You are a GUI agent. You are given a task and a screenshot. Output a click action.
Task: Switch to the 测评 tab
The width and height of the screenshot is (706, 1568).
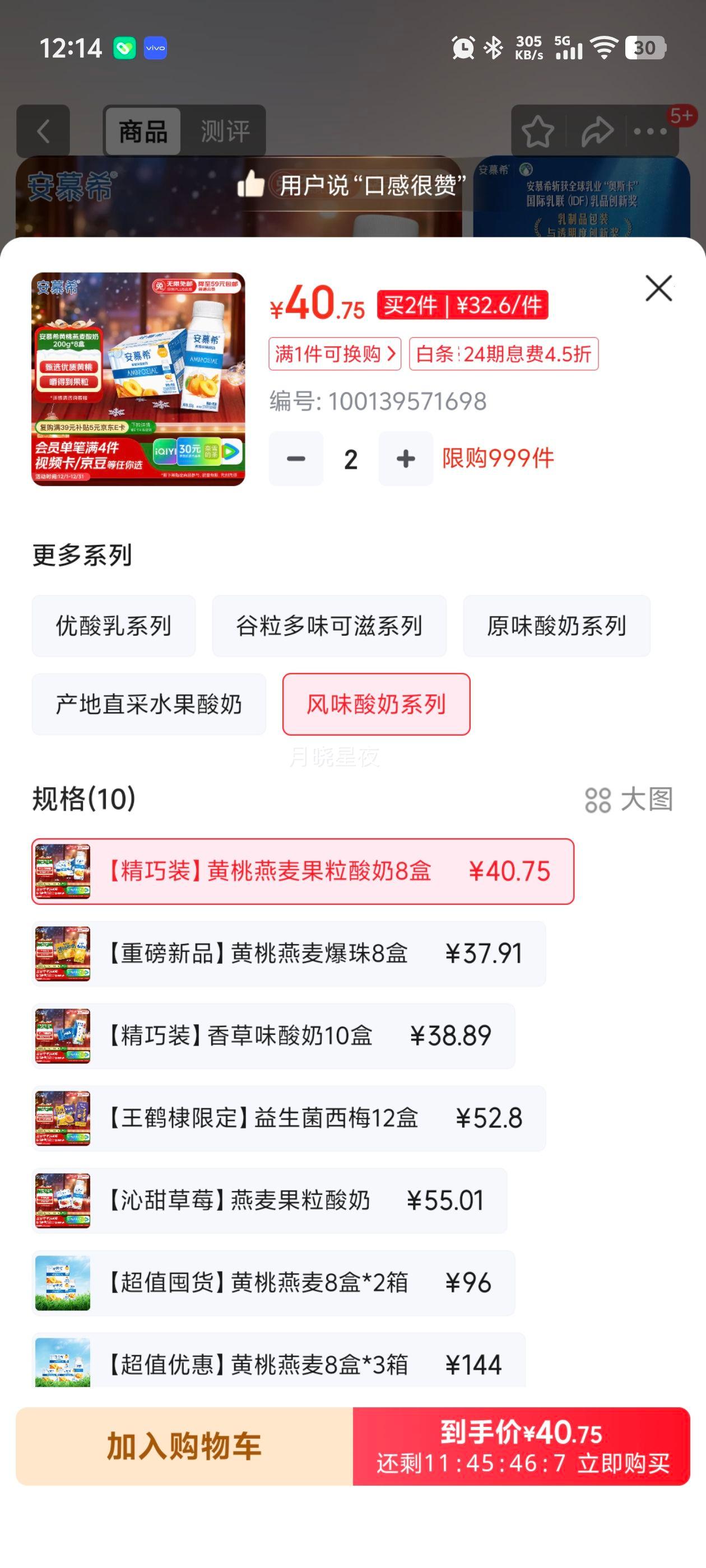pyautogui.click(x=225, y=130)
